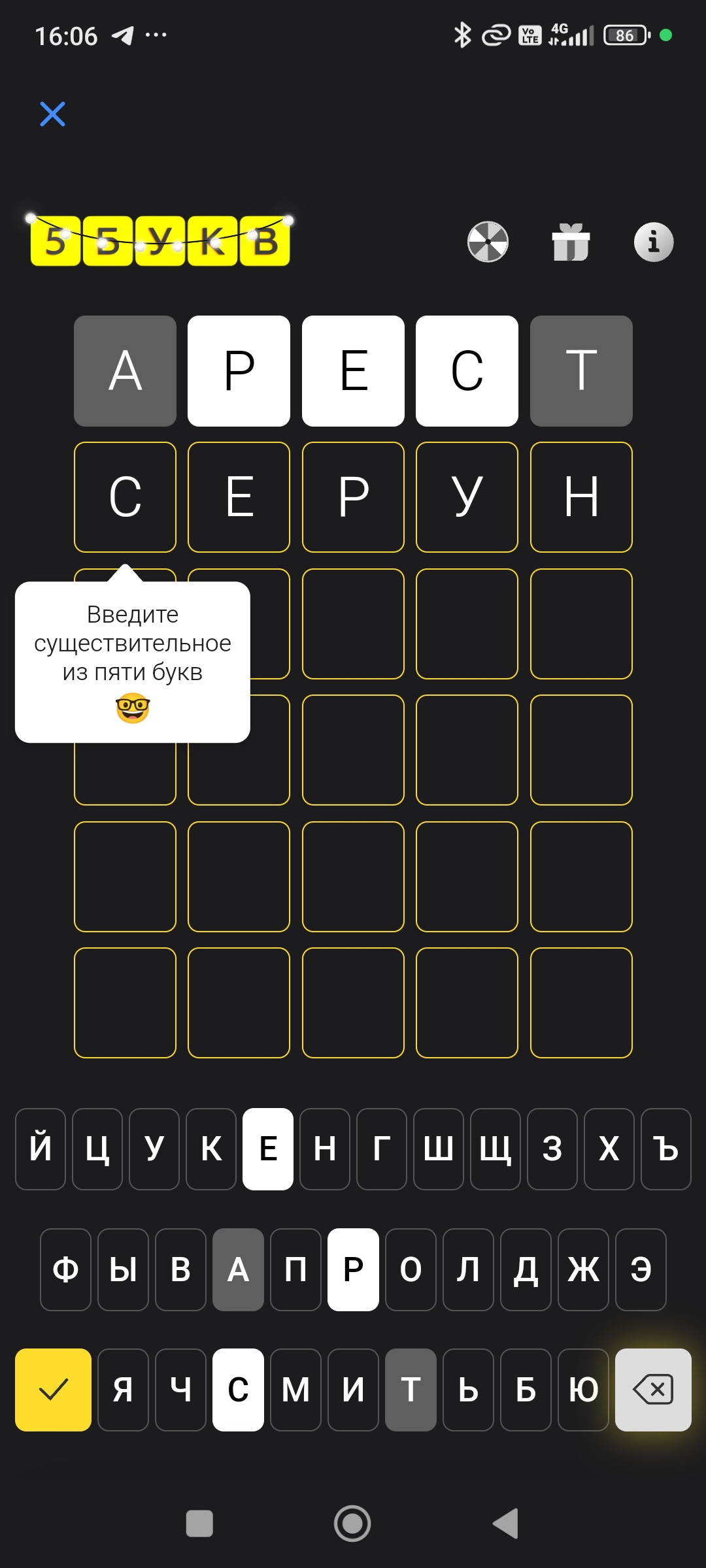Tap the Ф key
This screenshot has width=706, height=1568.
pos(65,1269)
